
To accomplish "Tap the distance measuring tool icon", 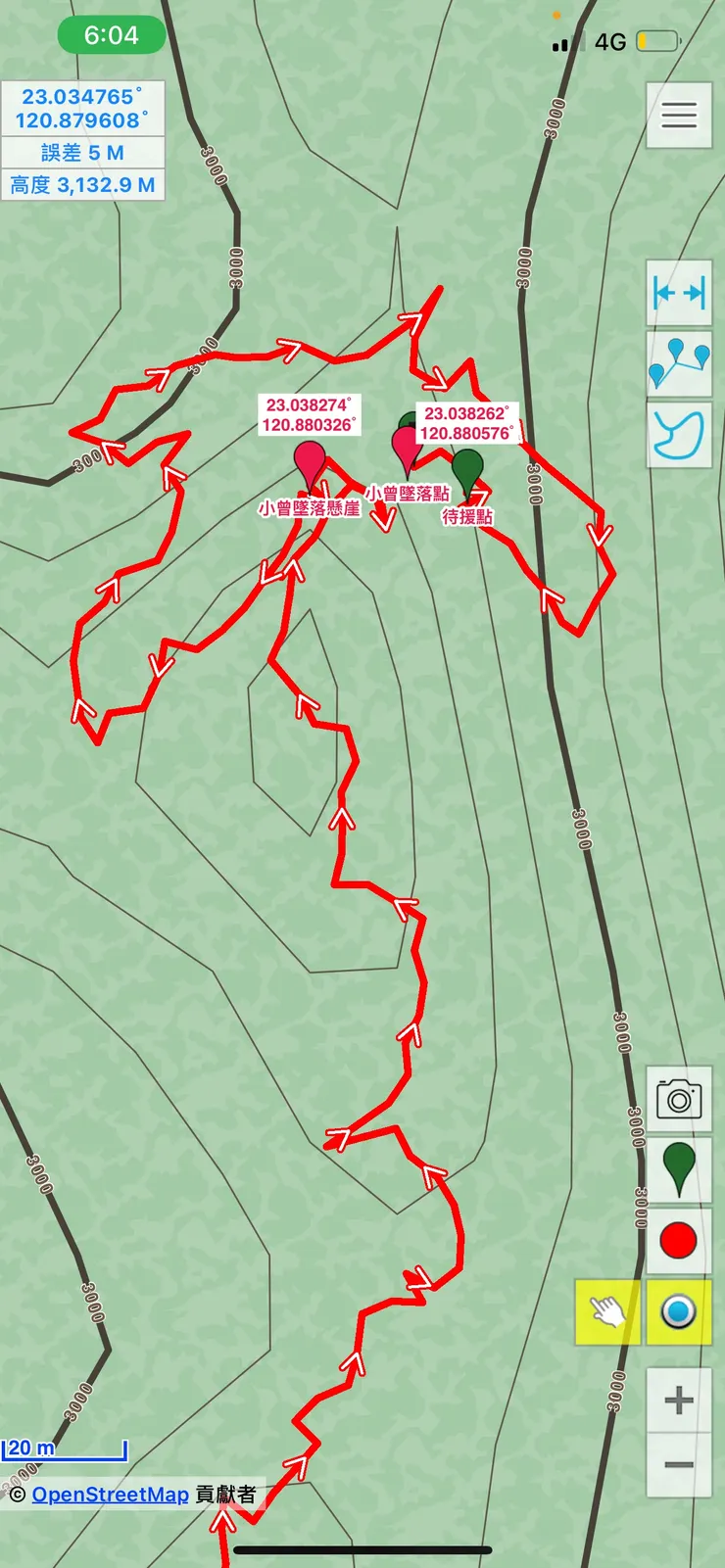I will click(678, 293).
